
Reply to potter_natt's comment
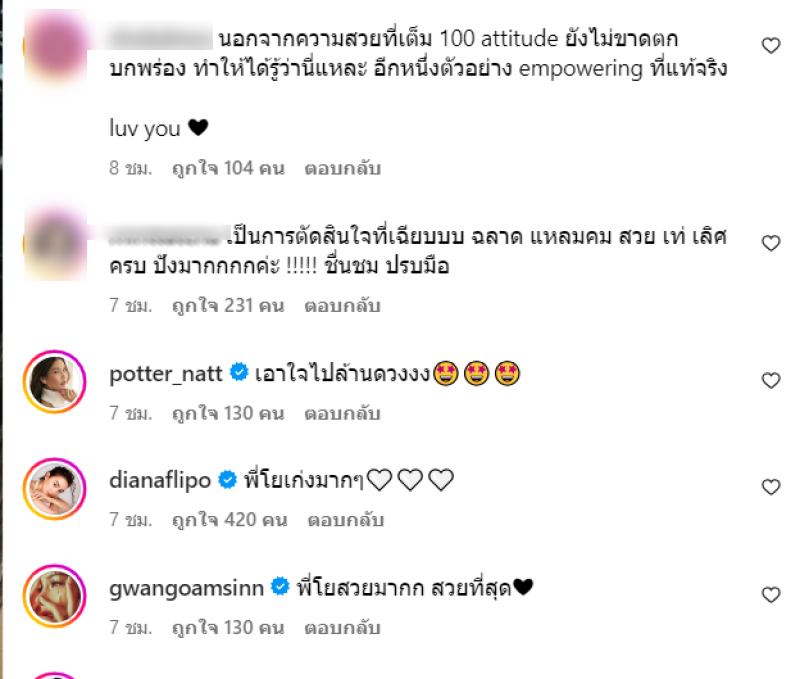point(342,413)
